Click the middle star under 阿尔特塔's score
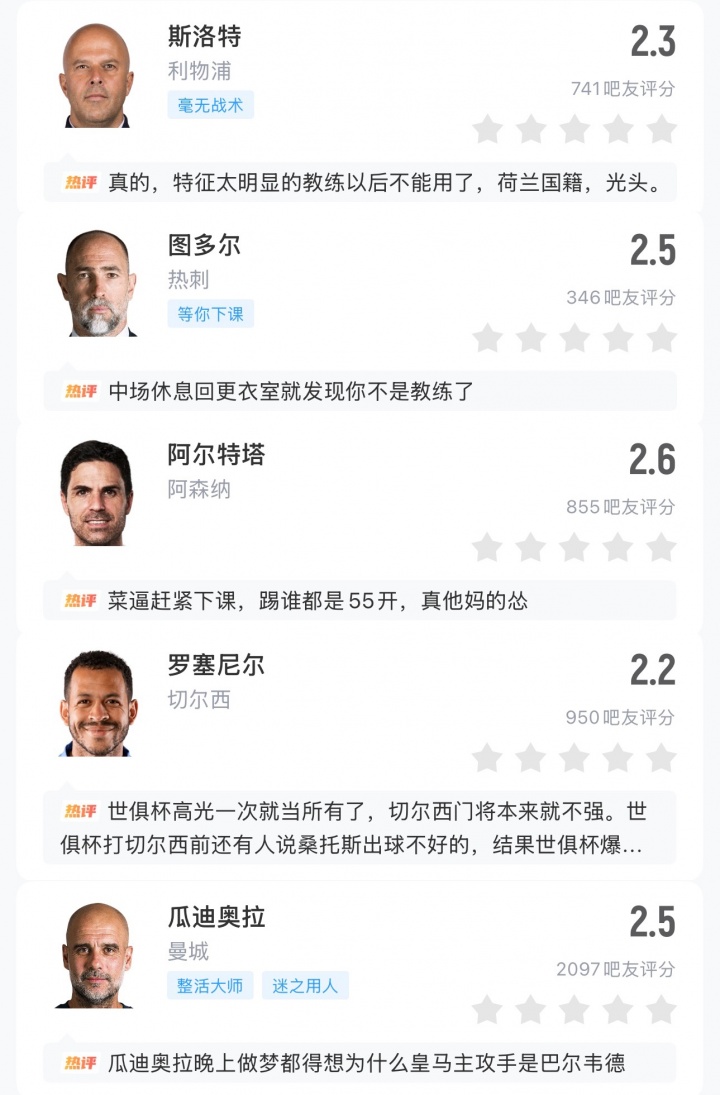Image resolution: width=720 pixels, height=1095 pixels. (x=573, y=546)
